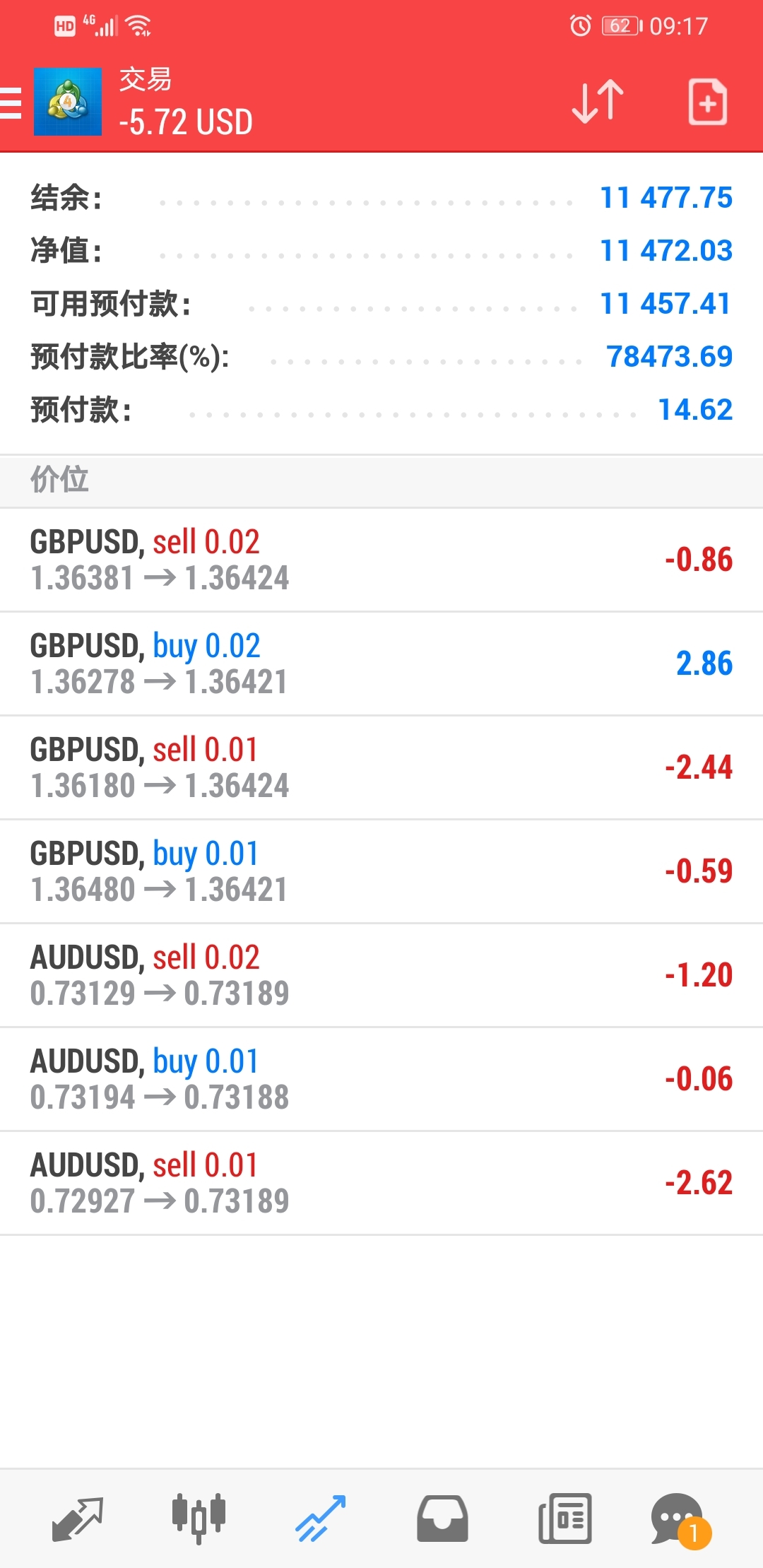Viewport: 763px width, 1568px height.
Task: Switch to the candlestick chart tab
Action: tap(199, 1518)
